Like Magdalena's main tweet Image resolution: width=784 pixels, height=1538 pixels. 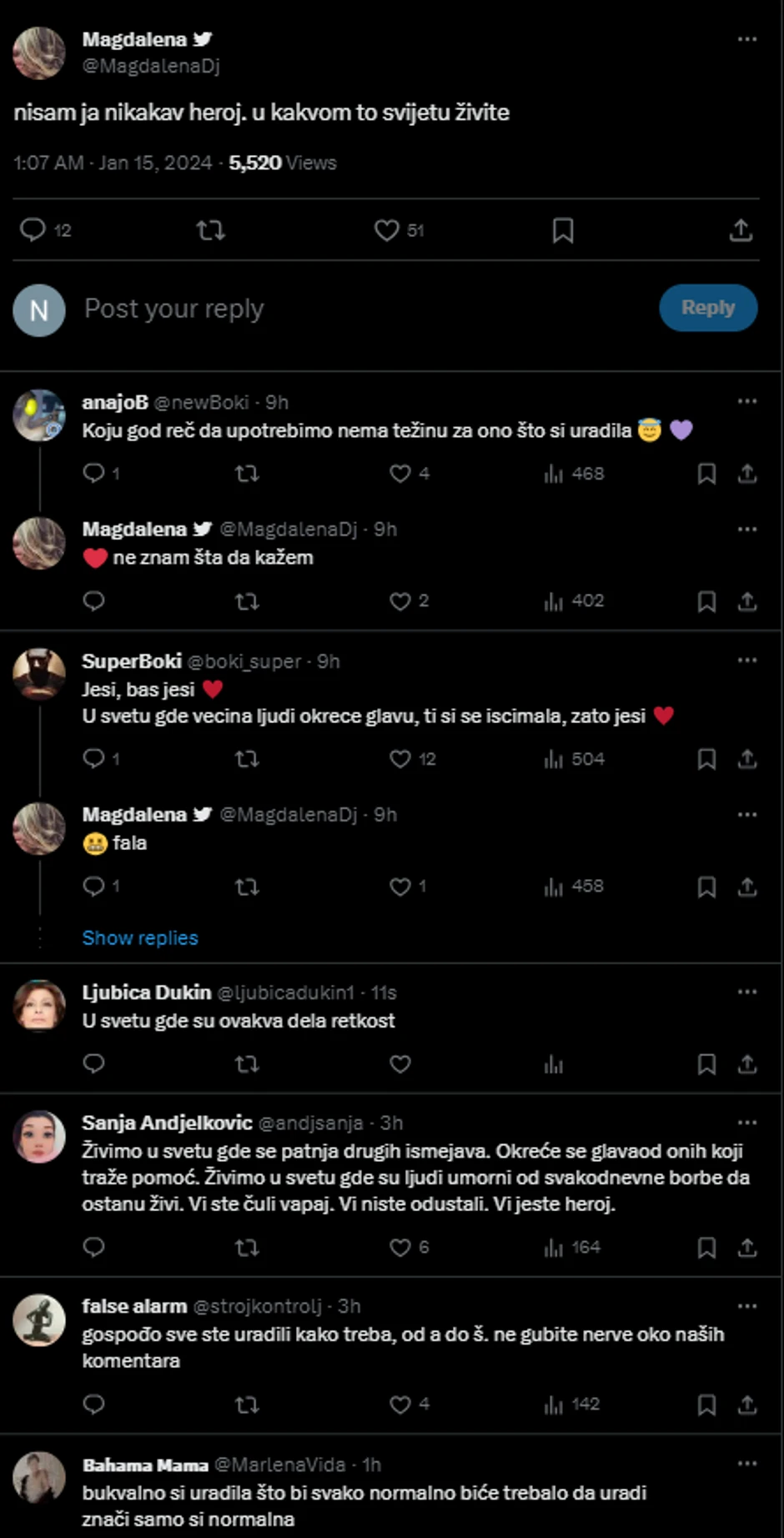click(x=386, y=230)
